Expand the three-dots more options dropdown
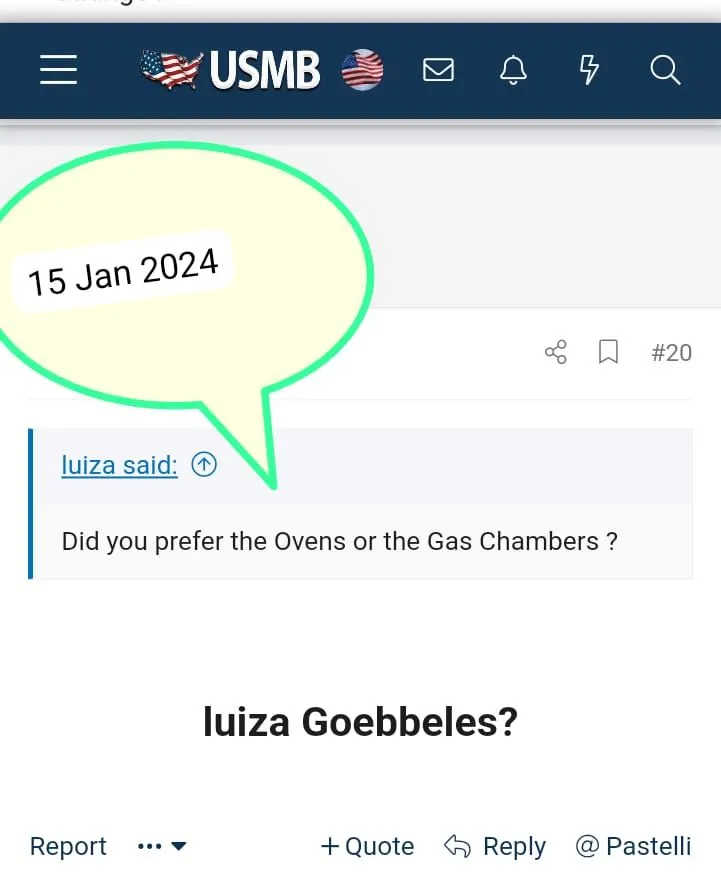 [162, 846]
